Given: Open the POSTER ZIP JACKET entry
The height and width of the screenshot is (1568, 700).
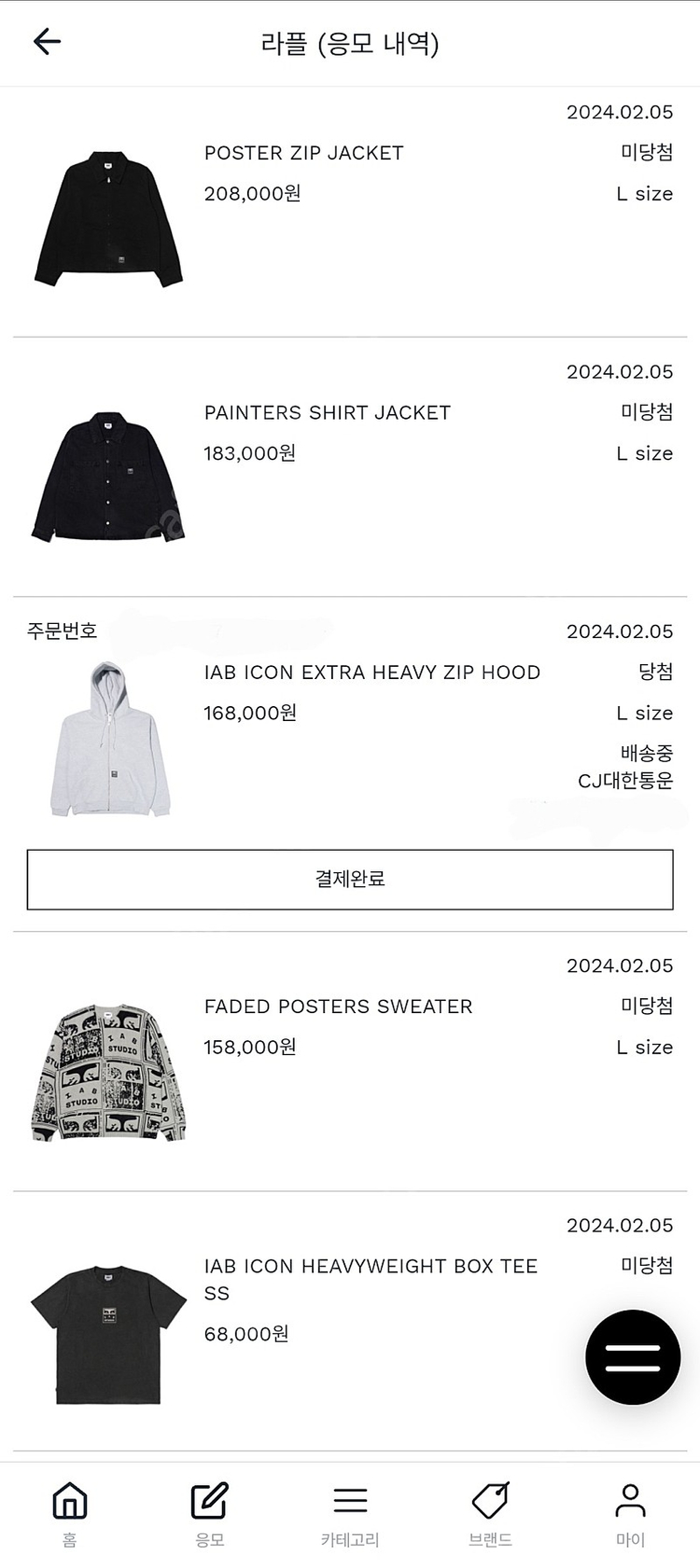Looking at the screenshot, I should tap(304, 153).
